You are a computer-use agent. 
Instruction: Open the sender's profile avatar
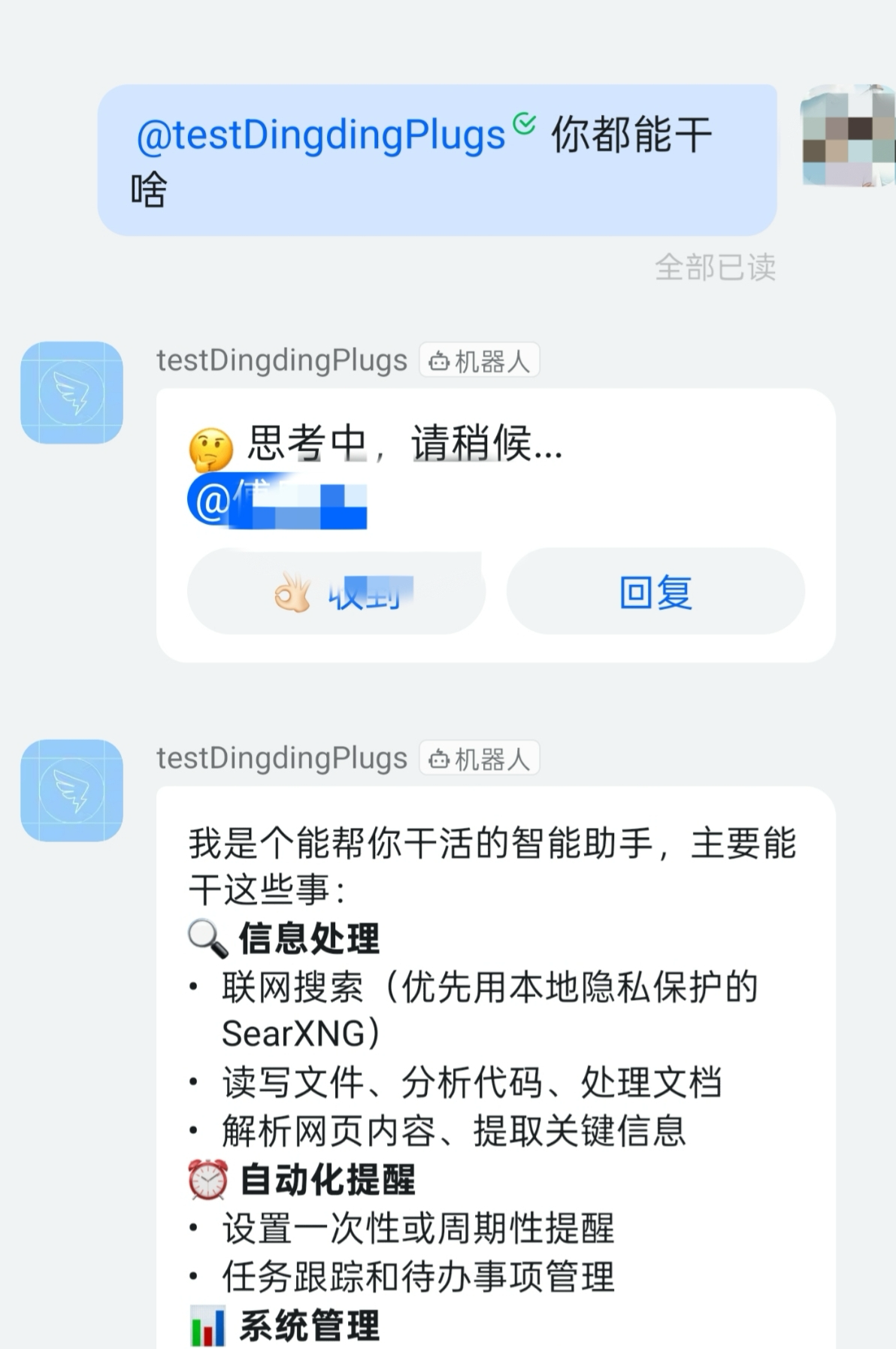click(848, 136)
